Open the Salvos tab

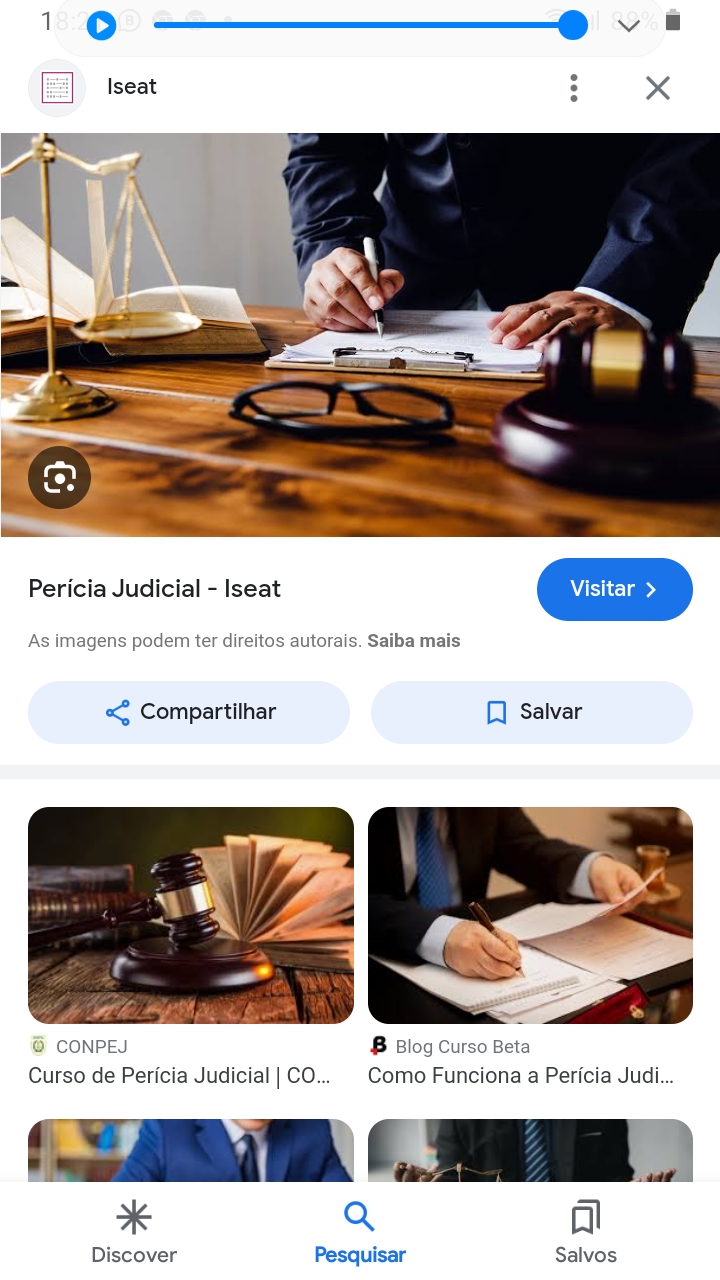[x=585, y=1233]
